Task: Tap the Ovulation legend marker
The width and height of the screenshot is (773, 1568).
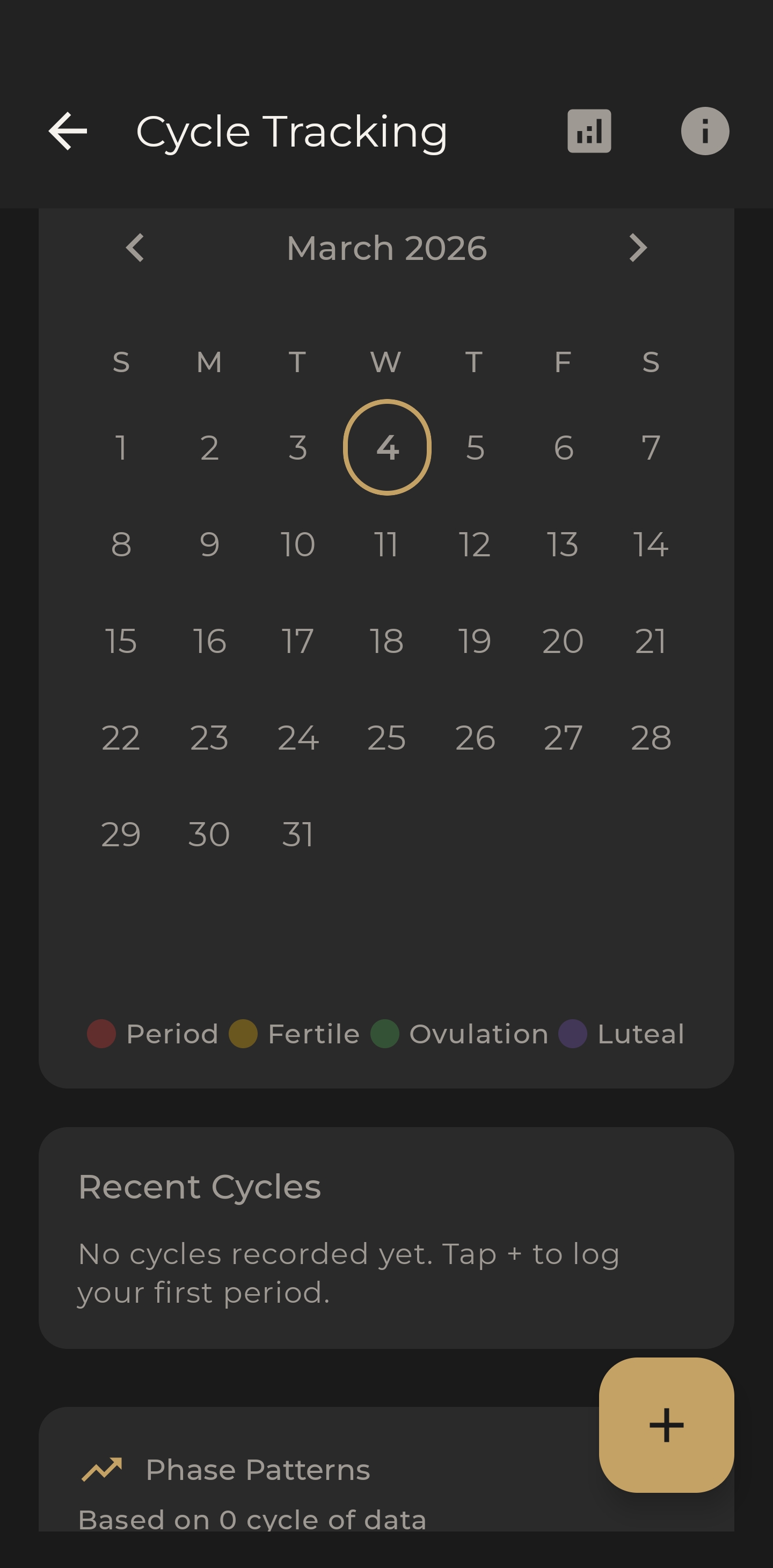Action: (385, 1034)
